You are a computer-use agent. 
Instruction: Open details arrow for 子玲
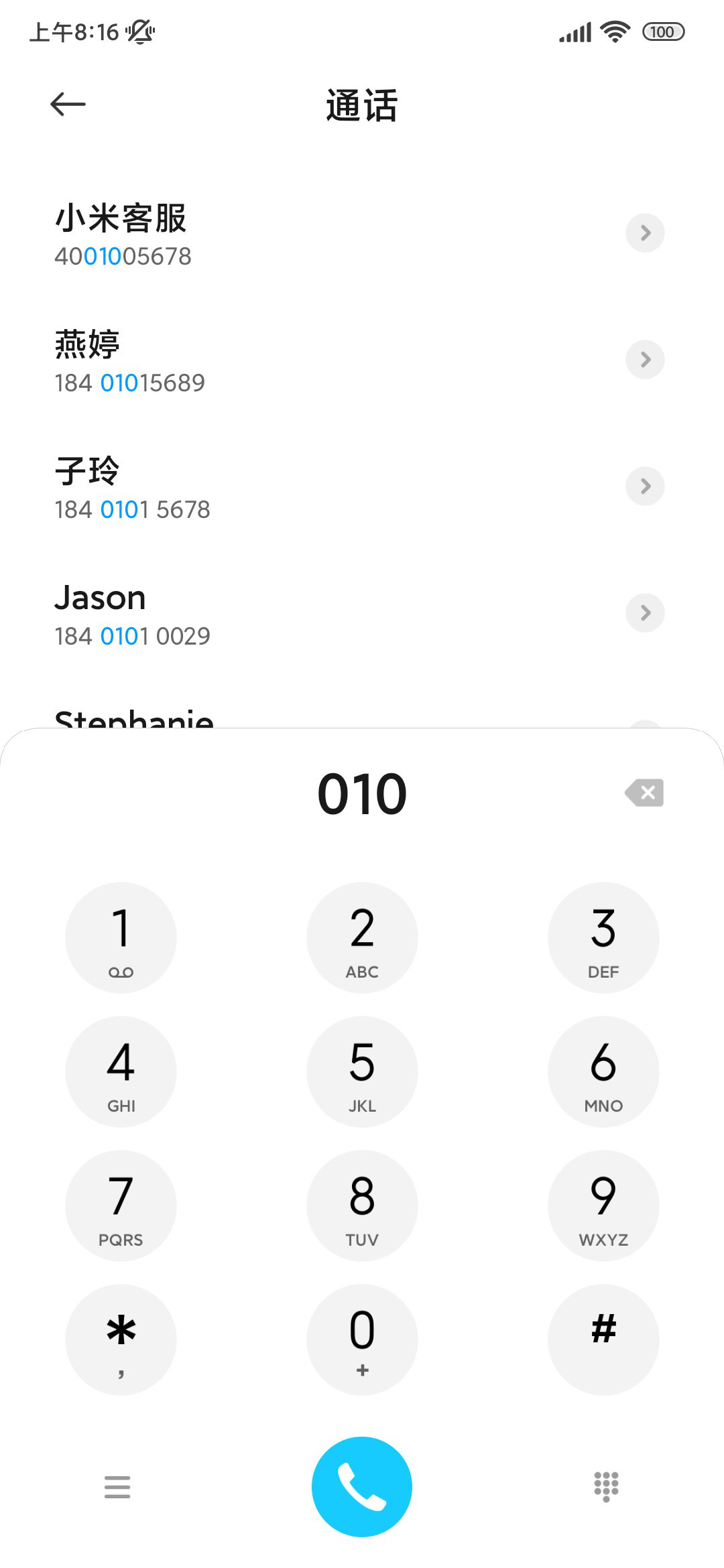[645, 486]
